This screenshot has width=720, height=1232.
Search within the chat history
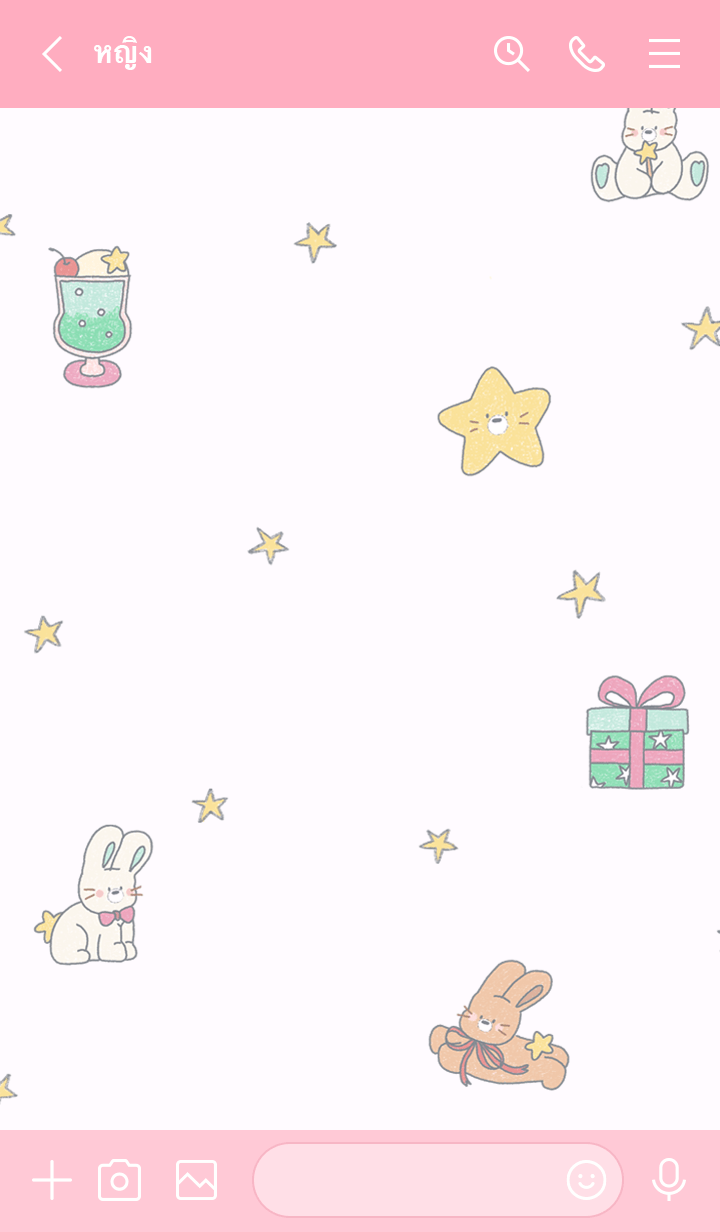[511, 54]
